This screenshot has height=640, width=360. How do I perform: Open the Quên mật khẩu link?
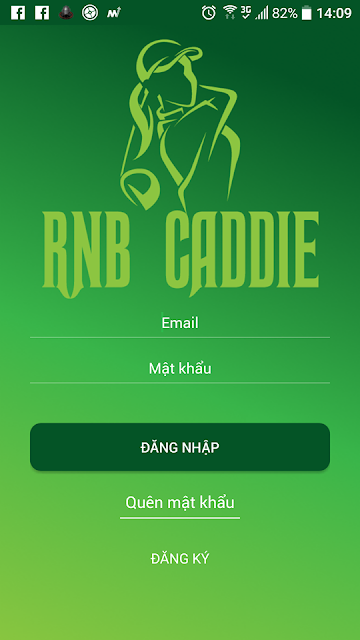180,503
